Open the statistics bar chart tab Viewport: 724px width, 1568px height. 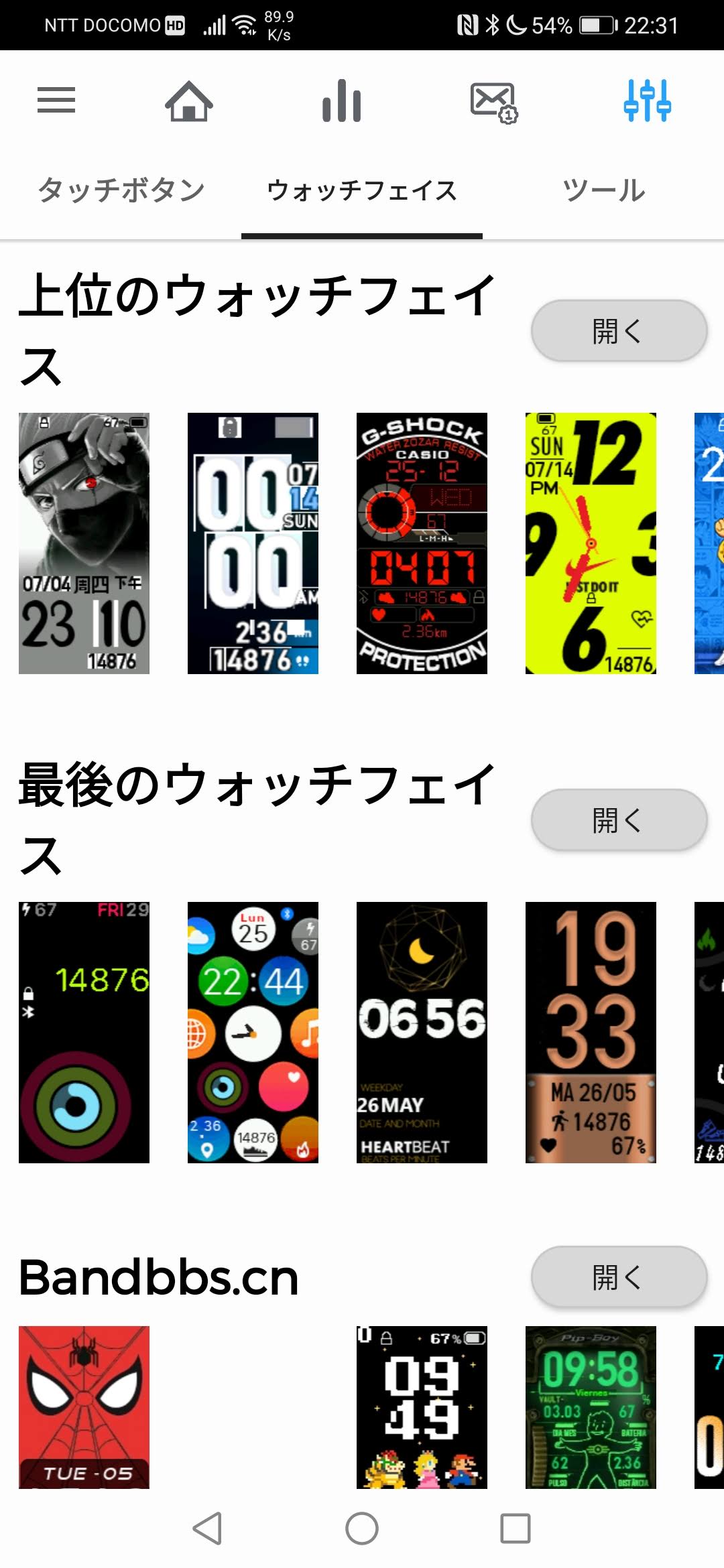(x=342, y=101)
